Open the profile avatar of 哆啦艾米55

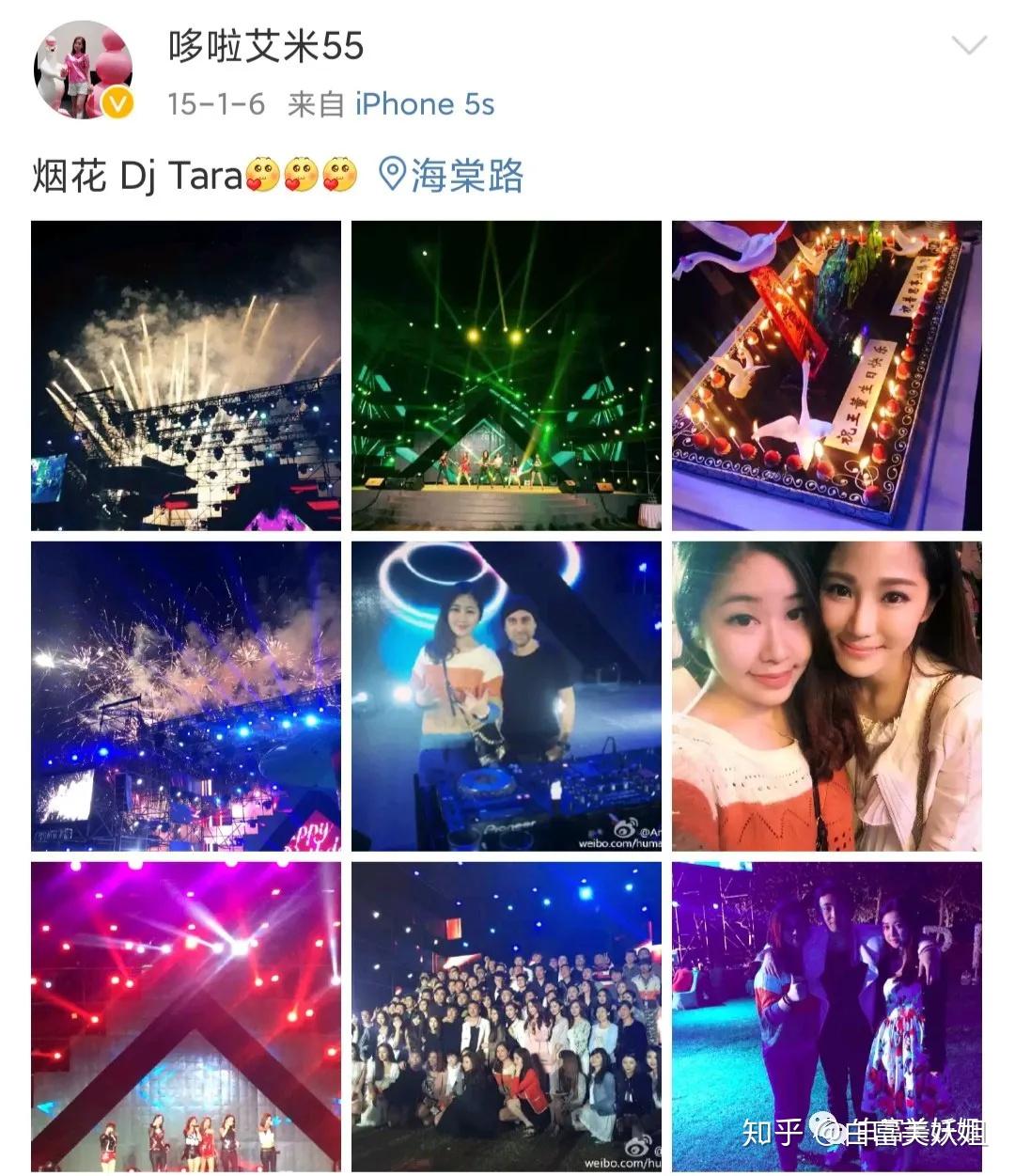pyautogui.click(x=83, y=72)
